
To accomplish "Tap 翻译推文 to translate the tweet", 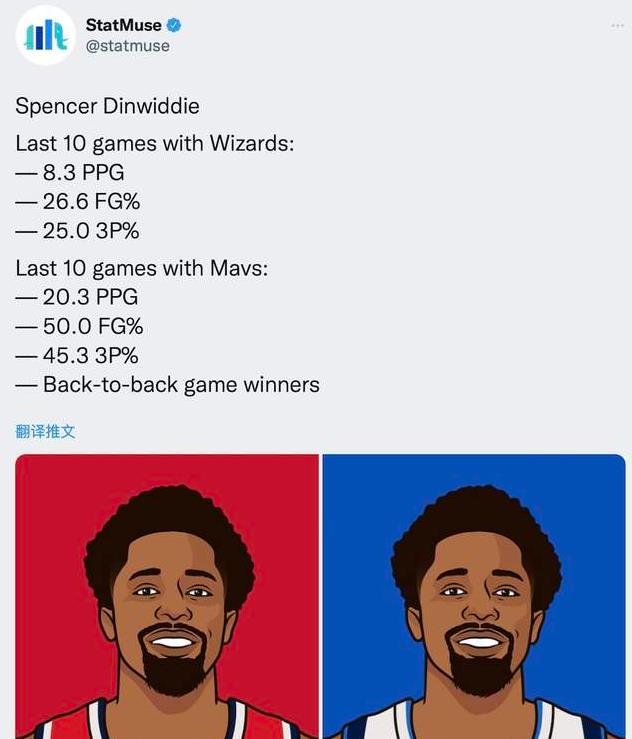I will click(46, 431).
